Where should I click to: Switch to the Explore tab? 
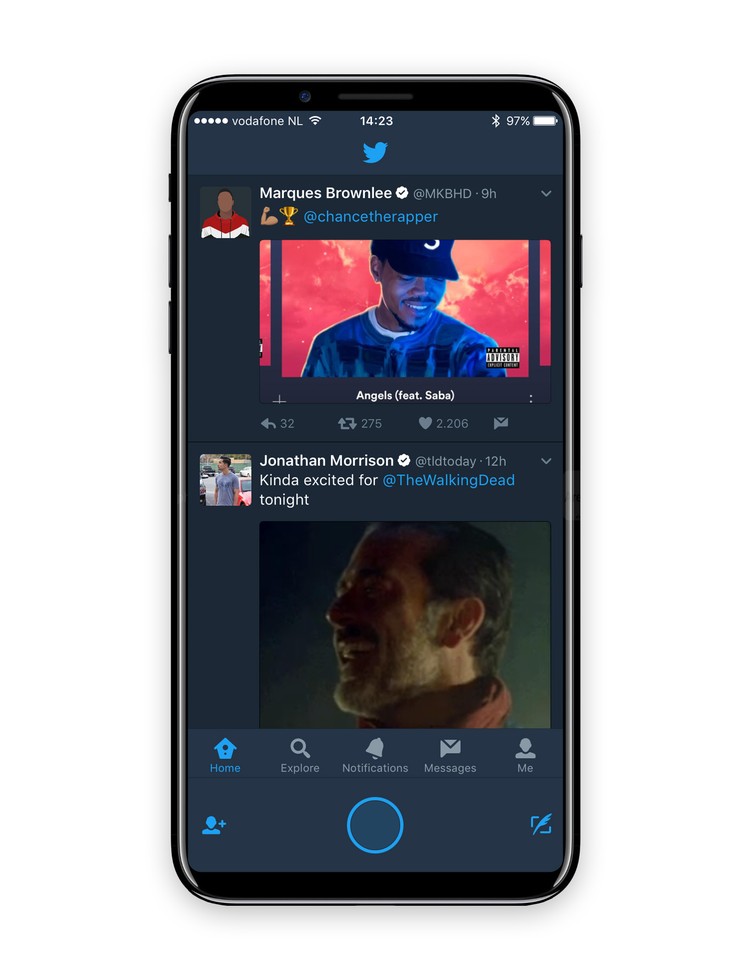[300, 755]
